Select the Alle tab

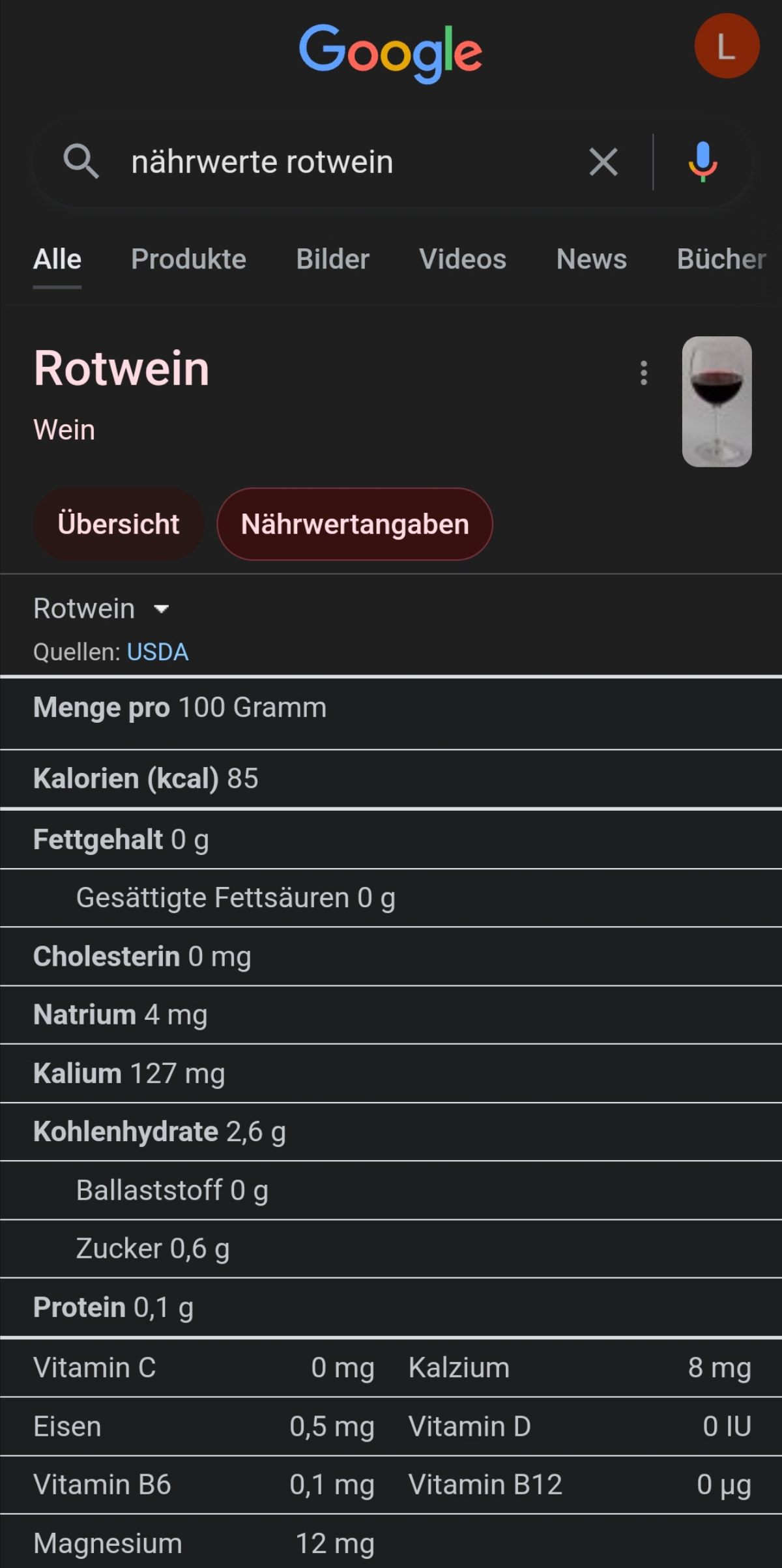tap(57, 259)
